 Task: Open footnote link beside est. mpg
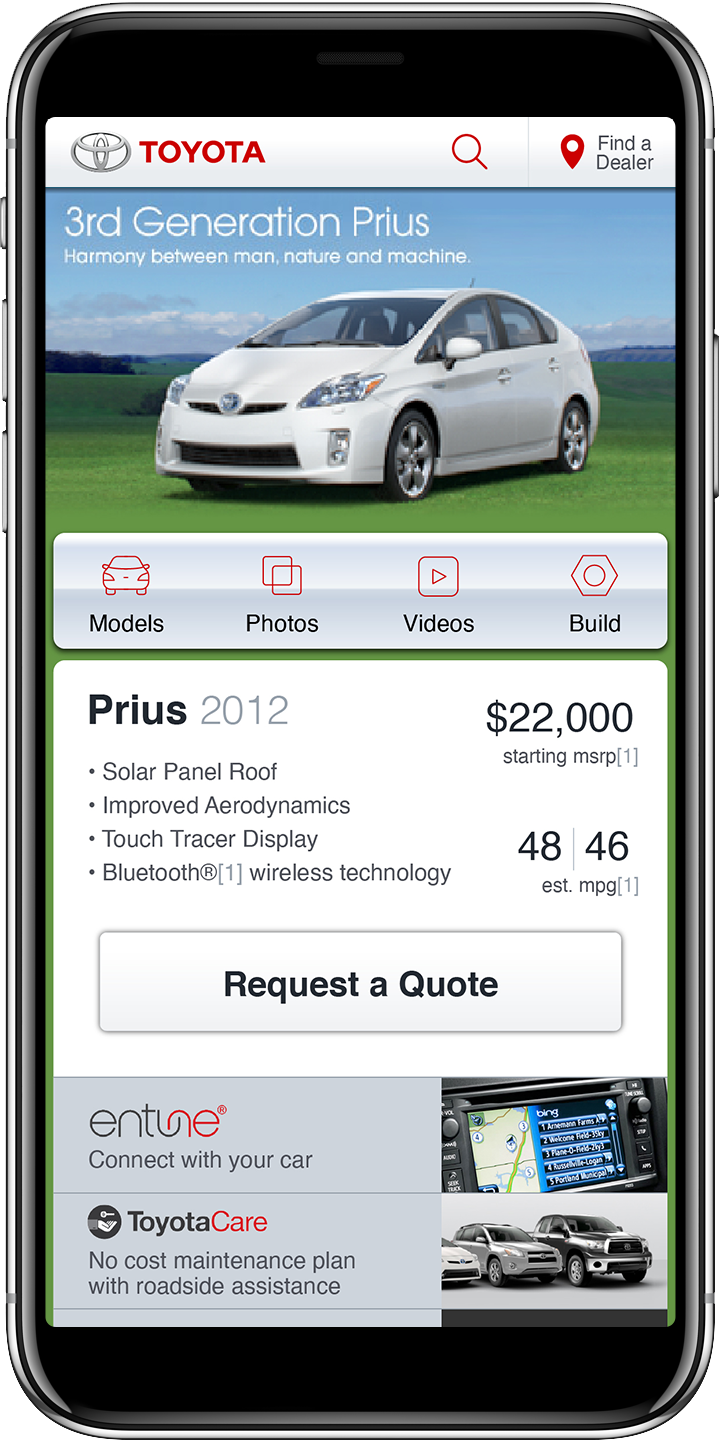point(627,886)
